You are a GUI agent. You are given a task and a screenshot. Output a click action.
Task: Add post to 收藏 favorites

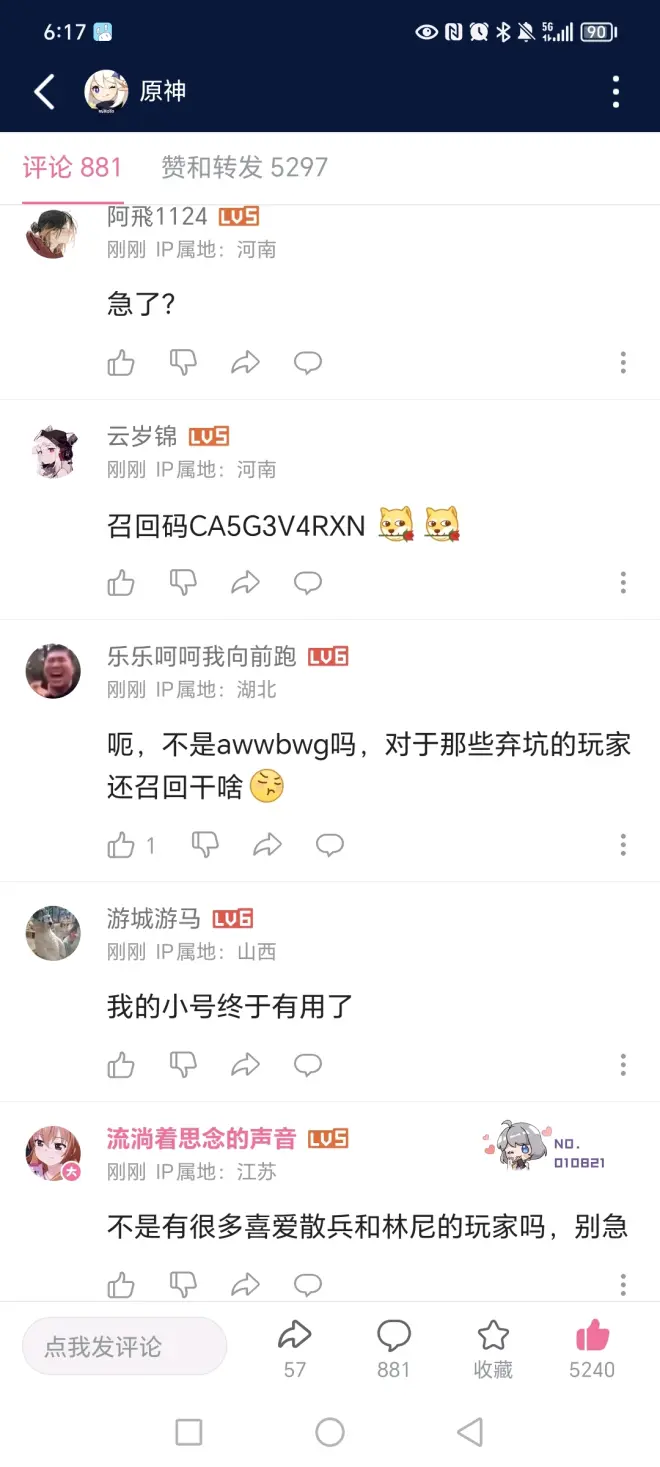point(492,1346)
